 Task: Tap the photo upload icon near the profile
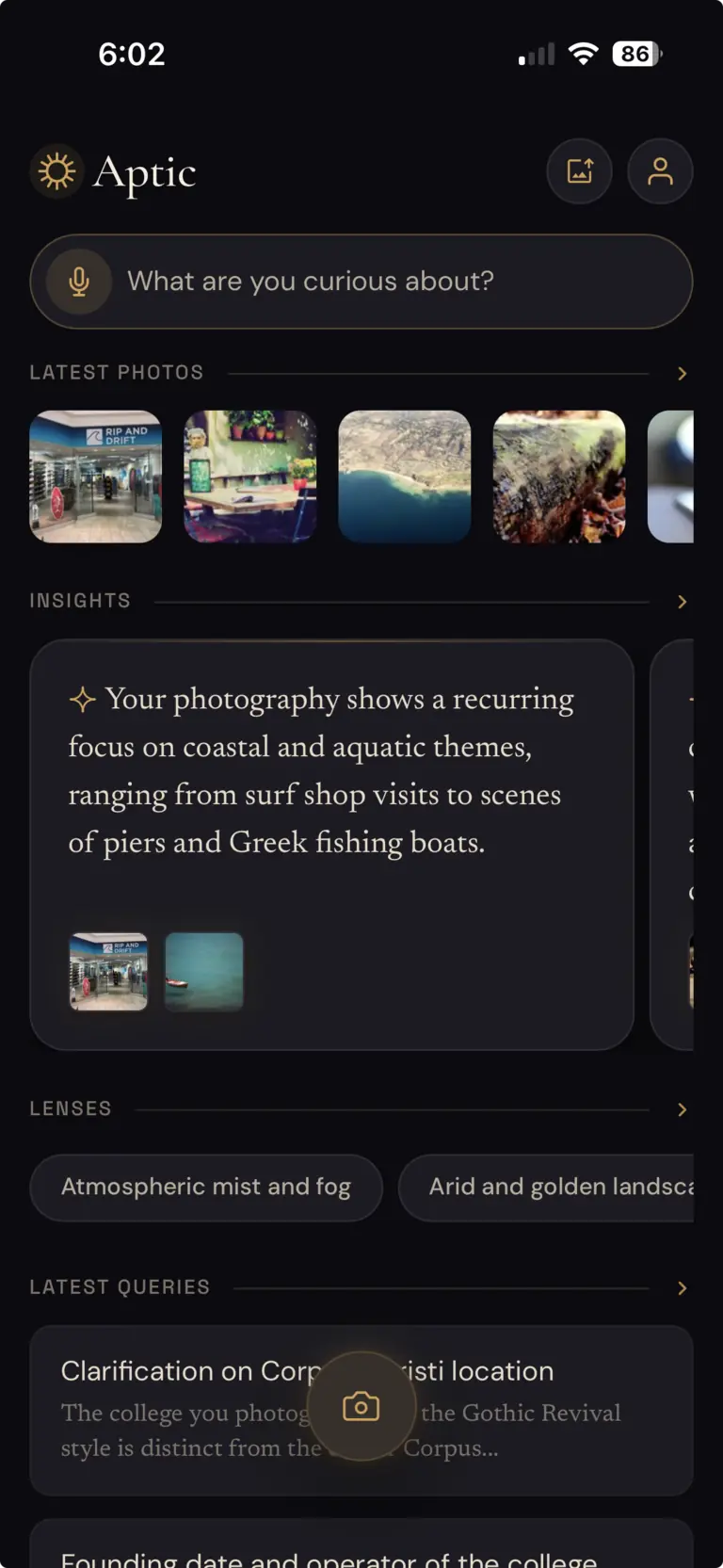(579, 171)
